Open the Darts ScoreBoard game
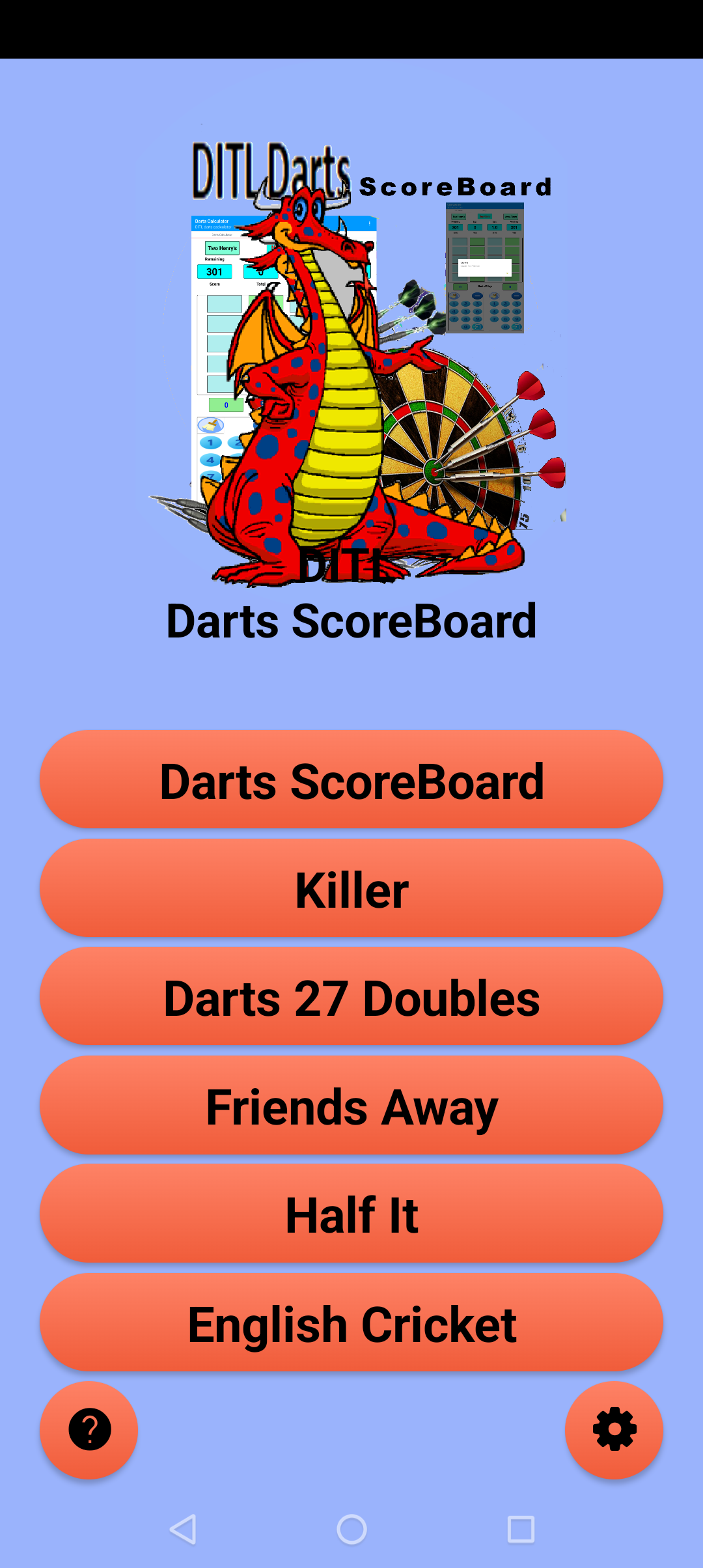Image resolution: width=703 pixels, height=1568 pixels. 351,780
